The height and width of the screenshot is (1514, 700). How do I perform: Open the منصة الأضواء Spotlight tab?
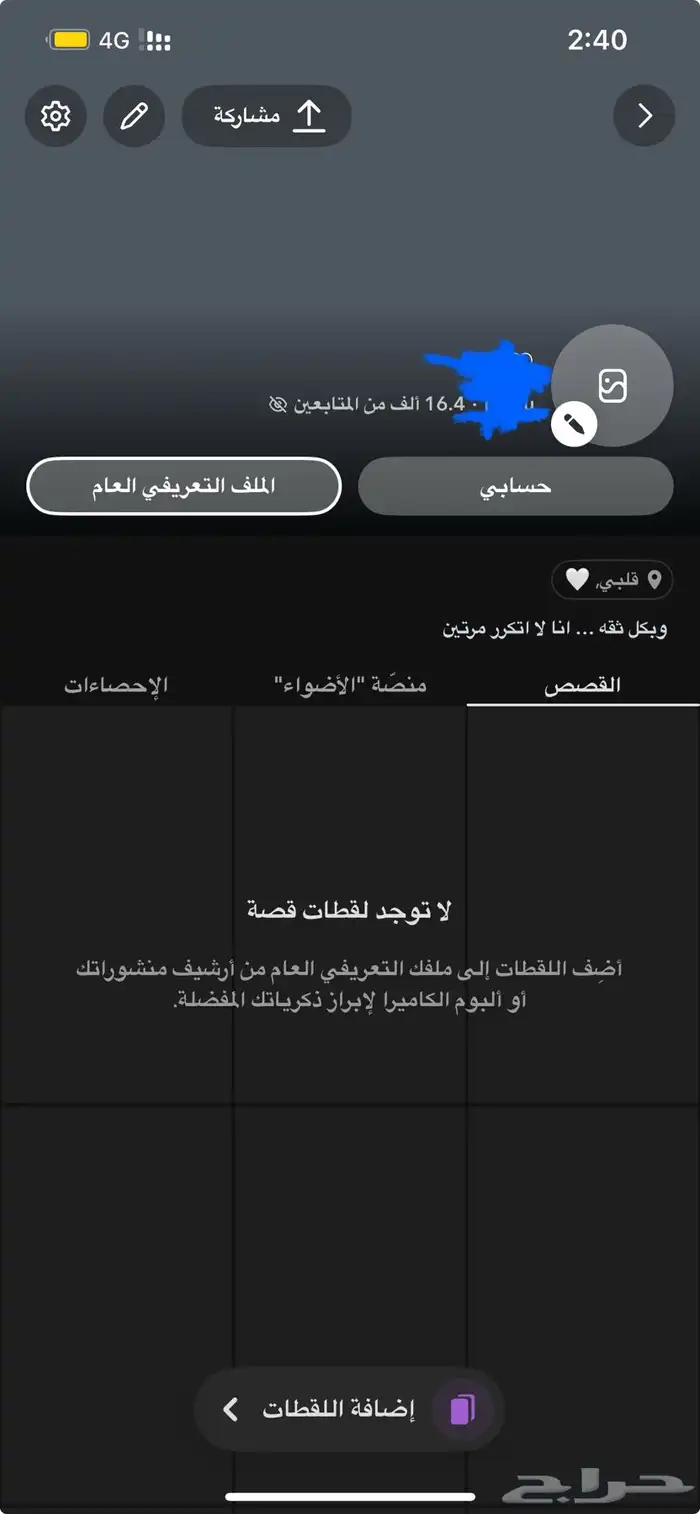tap(350, 685)
